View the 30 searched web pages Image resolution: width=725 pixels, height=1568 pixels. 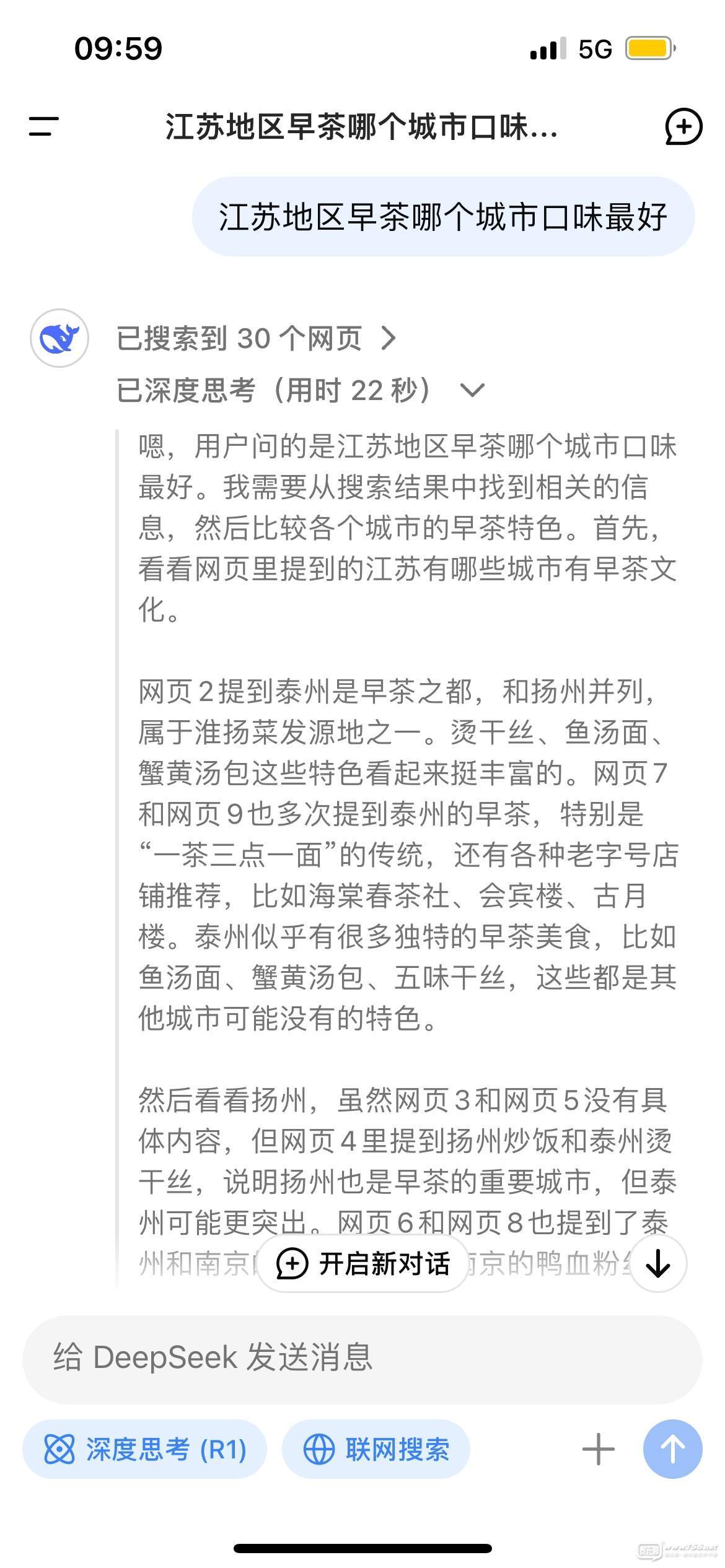coord(257,339)
